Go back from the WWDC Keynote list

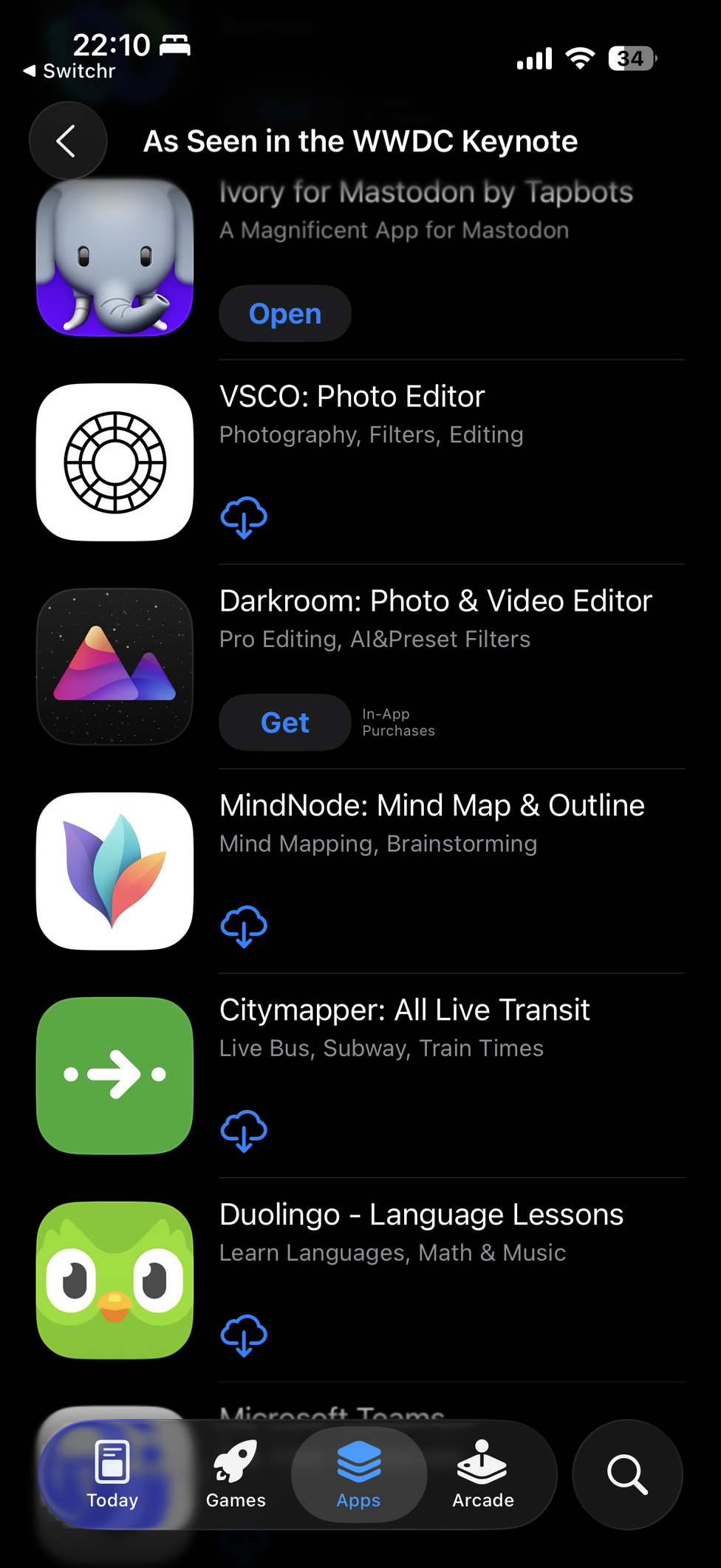pos(67,140)
